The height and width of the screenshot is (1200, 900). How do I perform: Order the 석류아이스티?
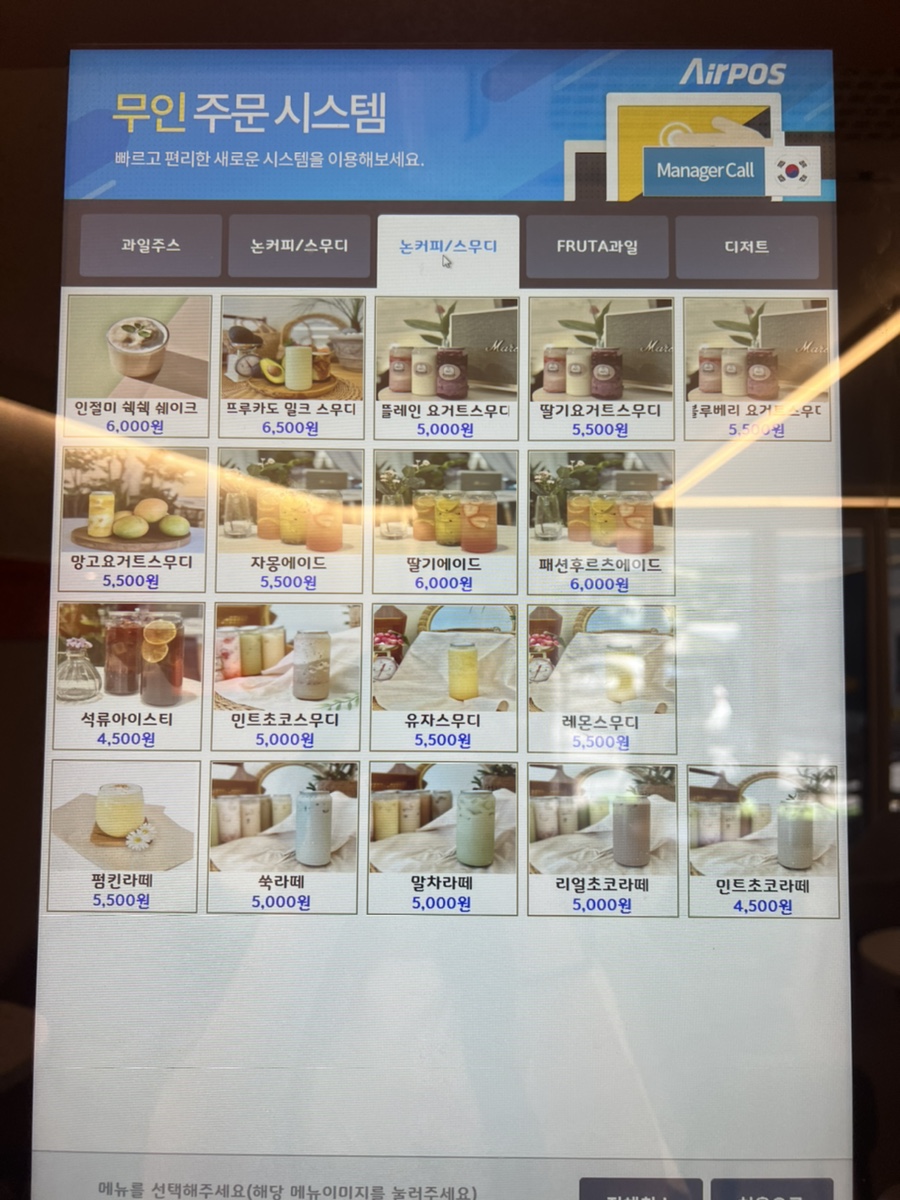pos(130,675)
